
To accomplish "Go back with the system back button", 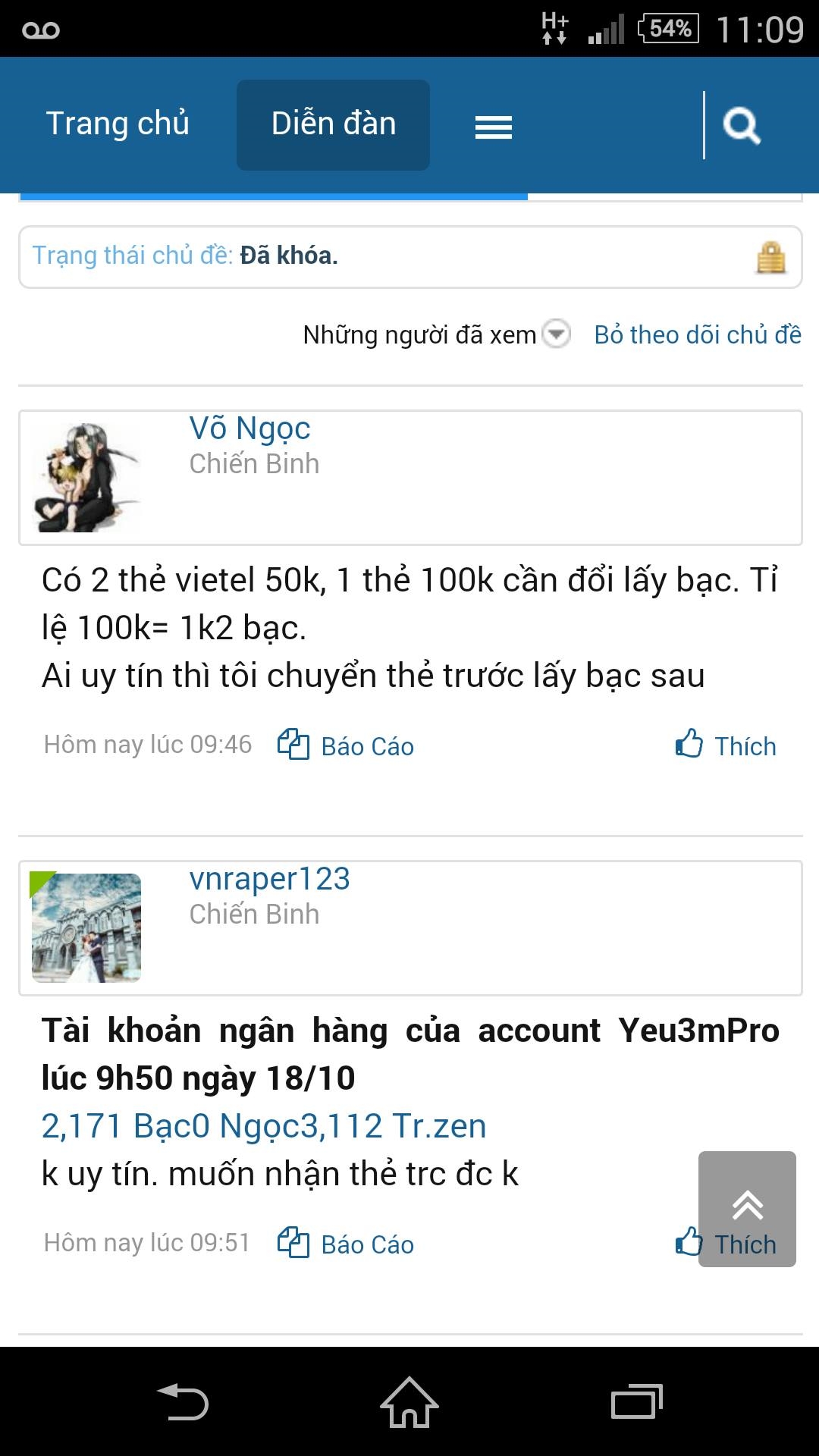I will tap(183, 1401).
